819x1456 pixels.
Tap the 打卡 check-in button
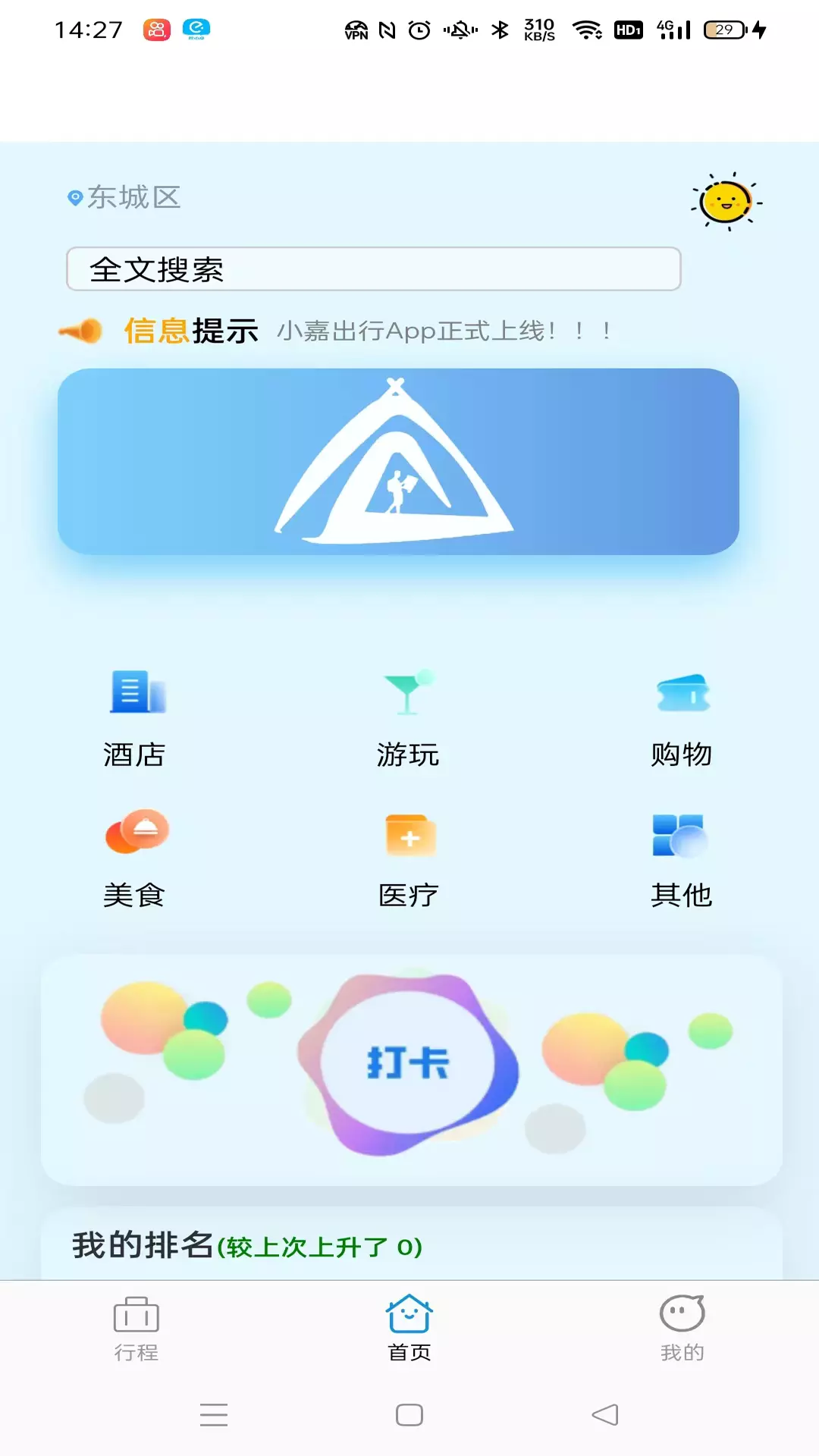(408, 1063)
